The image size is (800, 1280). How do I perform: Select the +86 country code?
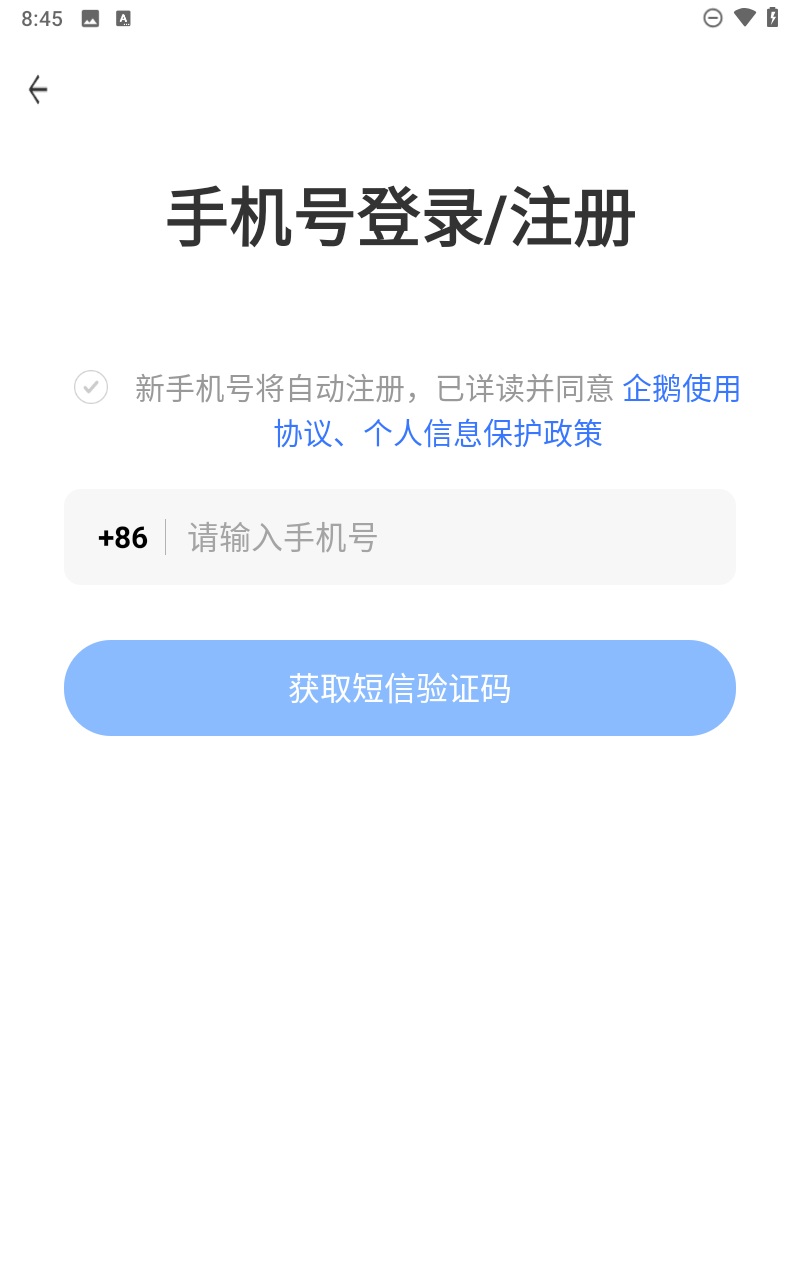coord(123,538)
